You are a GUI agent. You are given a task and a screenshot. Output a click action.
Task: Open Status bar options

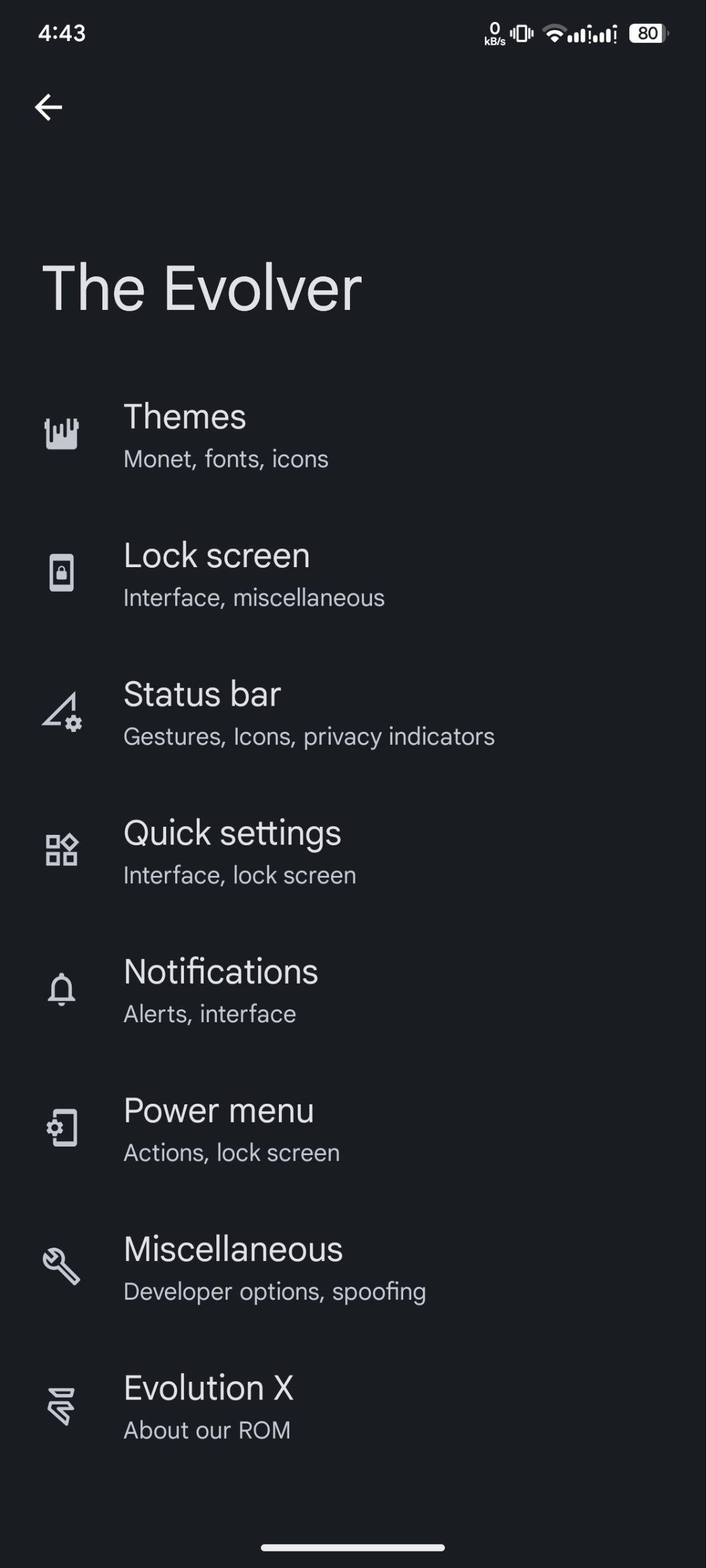click(x=353, y=712)
